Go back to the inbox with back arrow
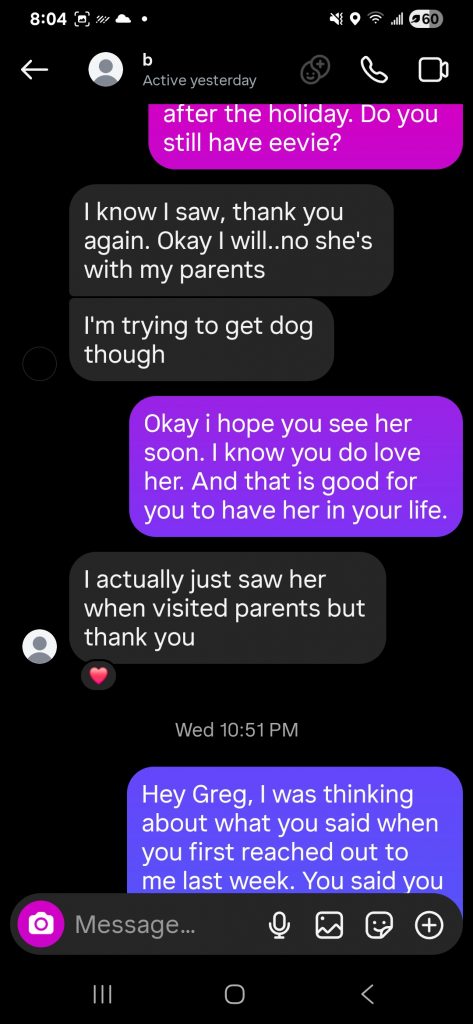473x1024 pixels. (35, 70)
